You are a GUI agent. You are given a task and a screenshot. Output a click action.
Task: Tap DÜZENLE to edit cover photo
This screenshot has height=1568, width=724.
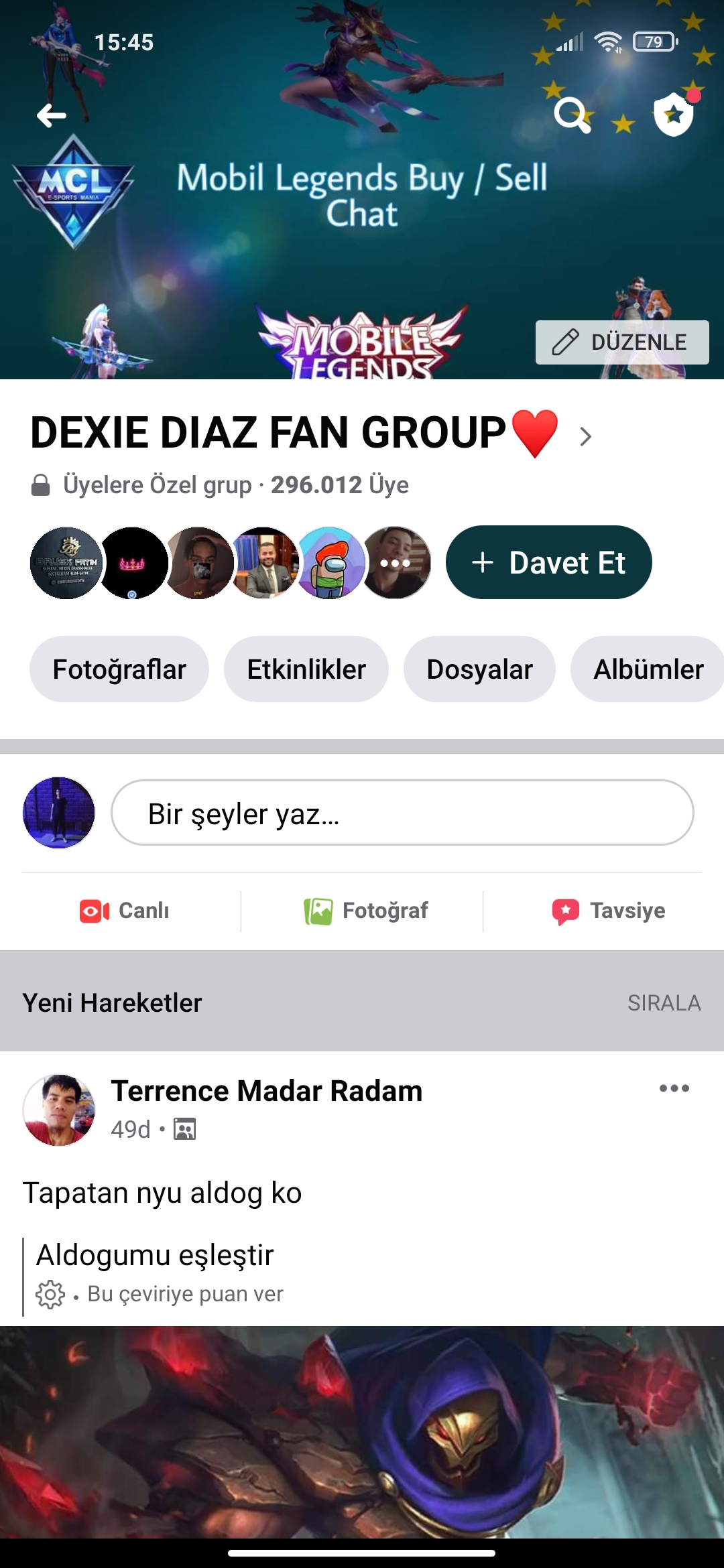[x=621, y=342]
